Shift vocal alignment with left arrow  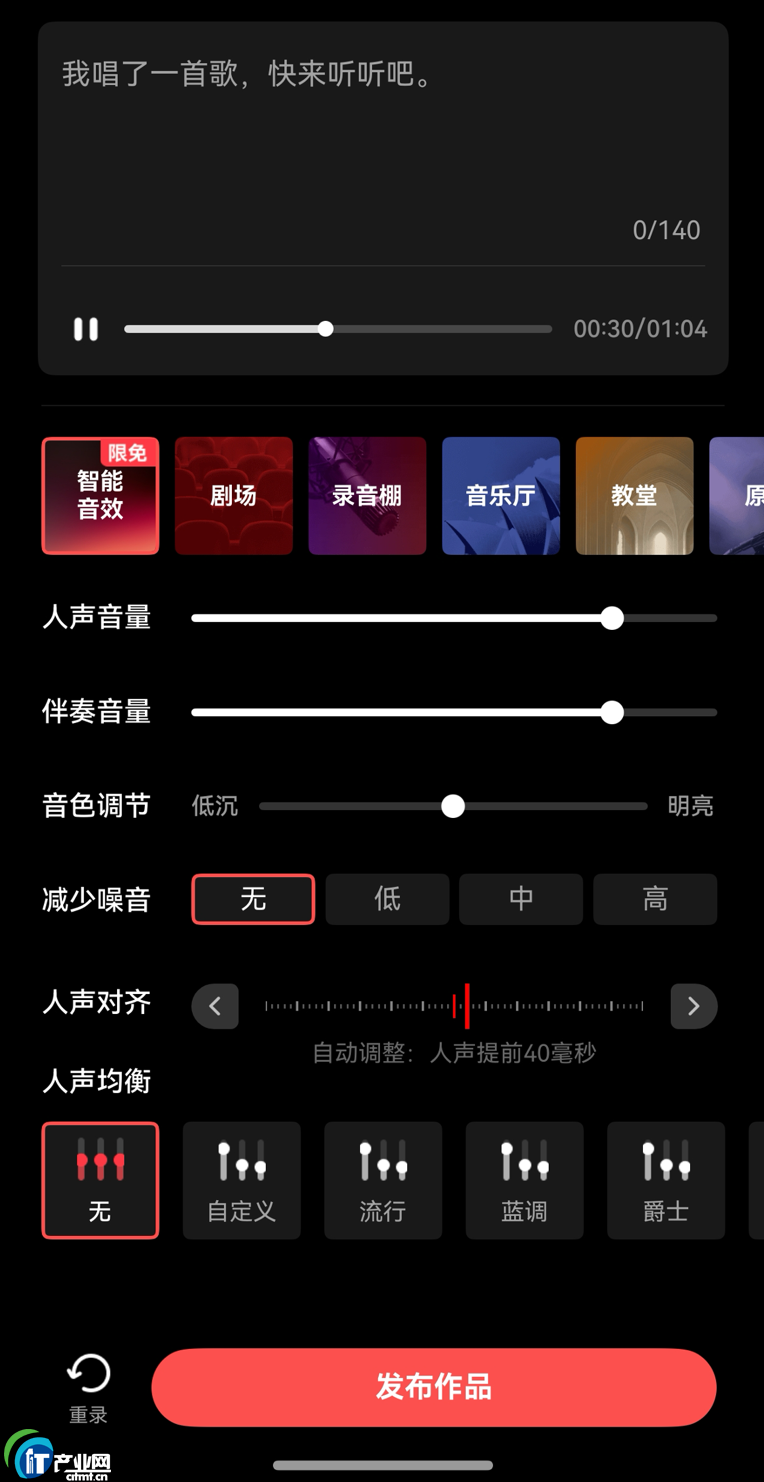[x=215, y=1006]
